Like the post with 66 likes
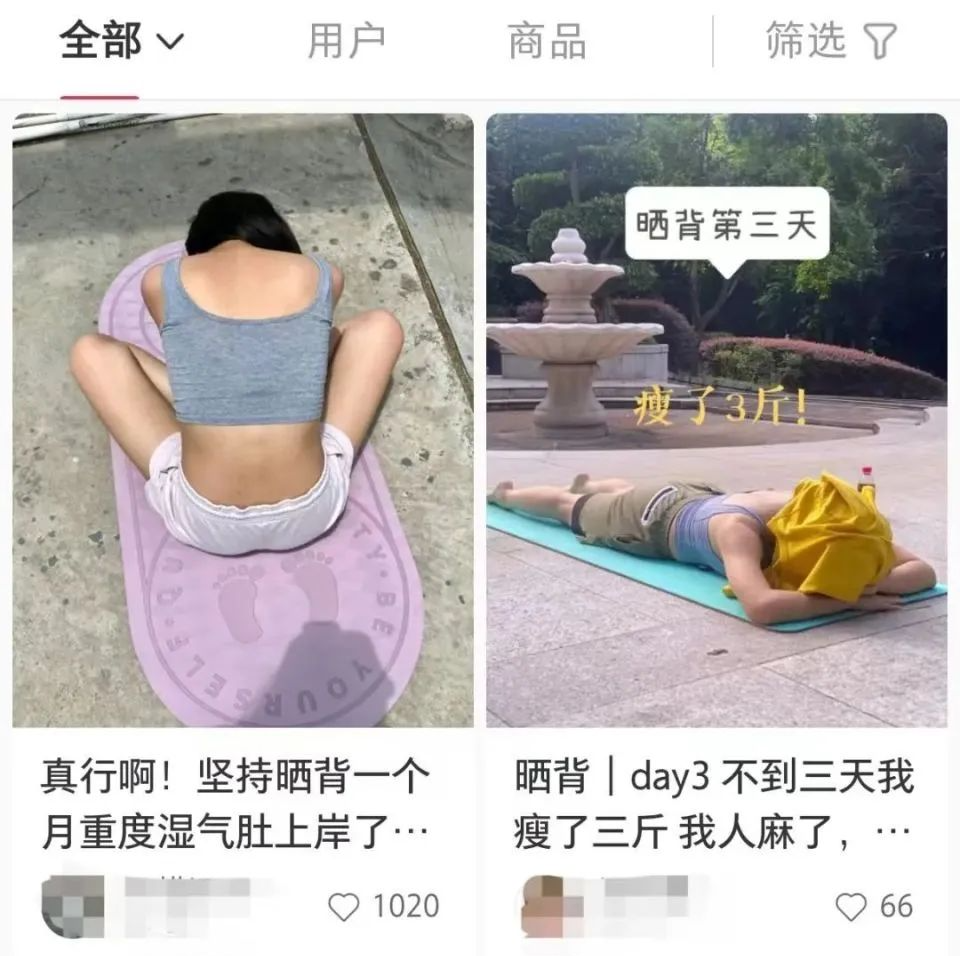 coord(851,906)
